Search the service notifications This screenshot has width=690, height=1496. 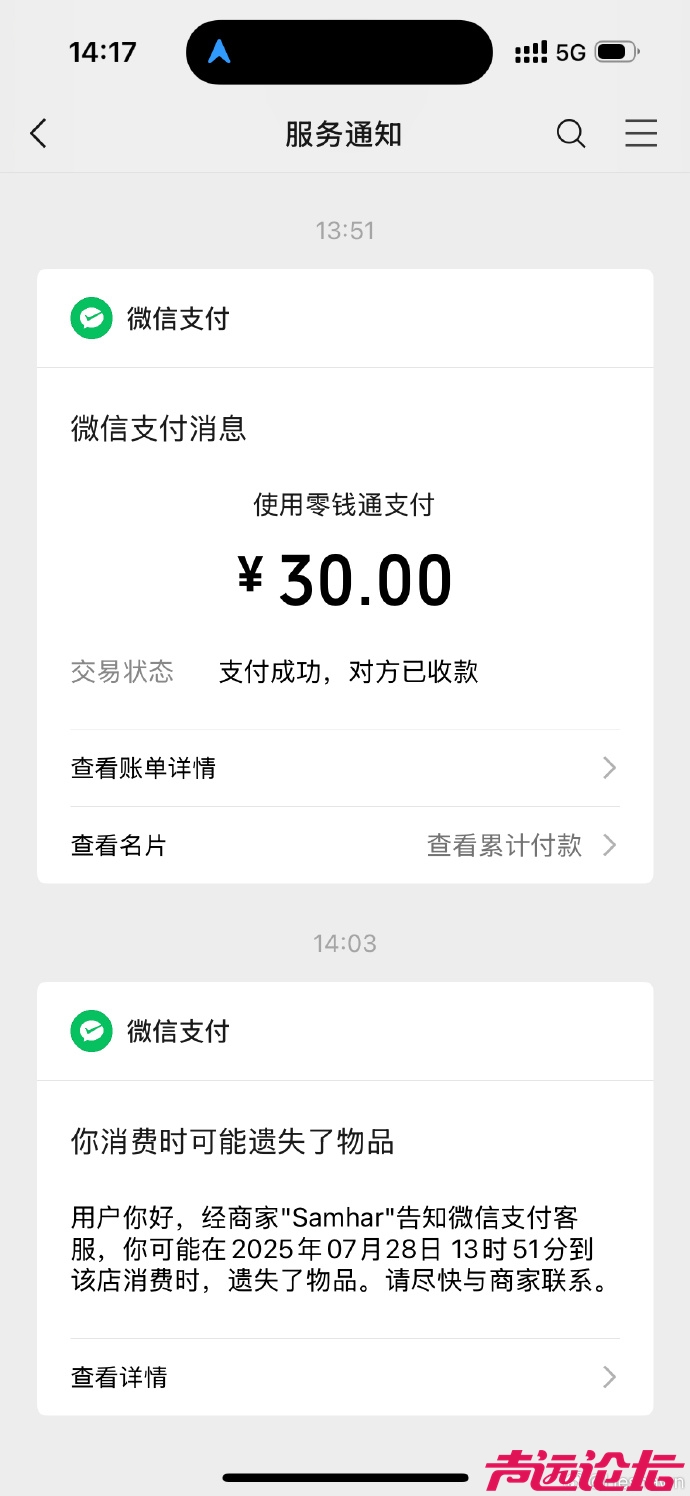click(570, 133)
